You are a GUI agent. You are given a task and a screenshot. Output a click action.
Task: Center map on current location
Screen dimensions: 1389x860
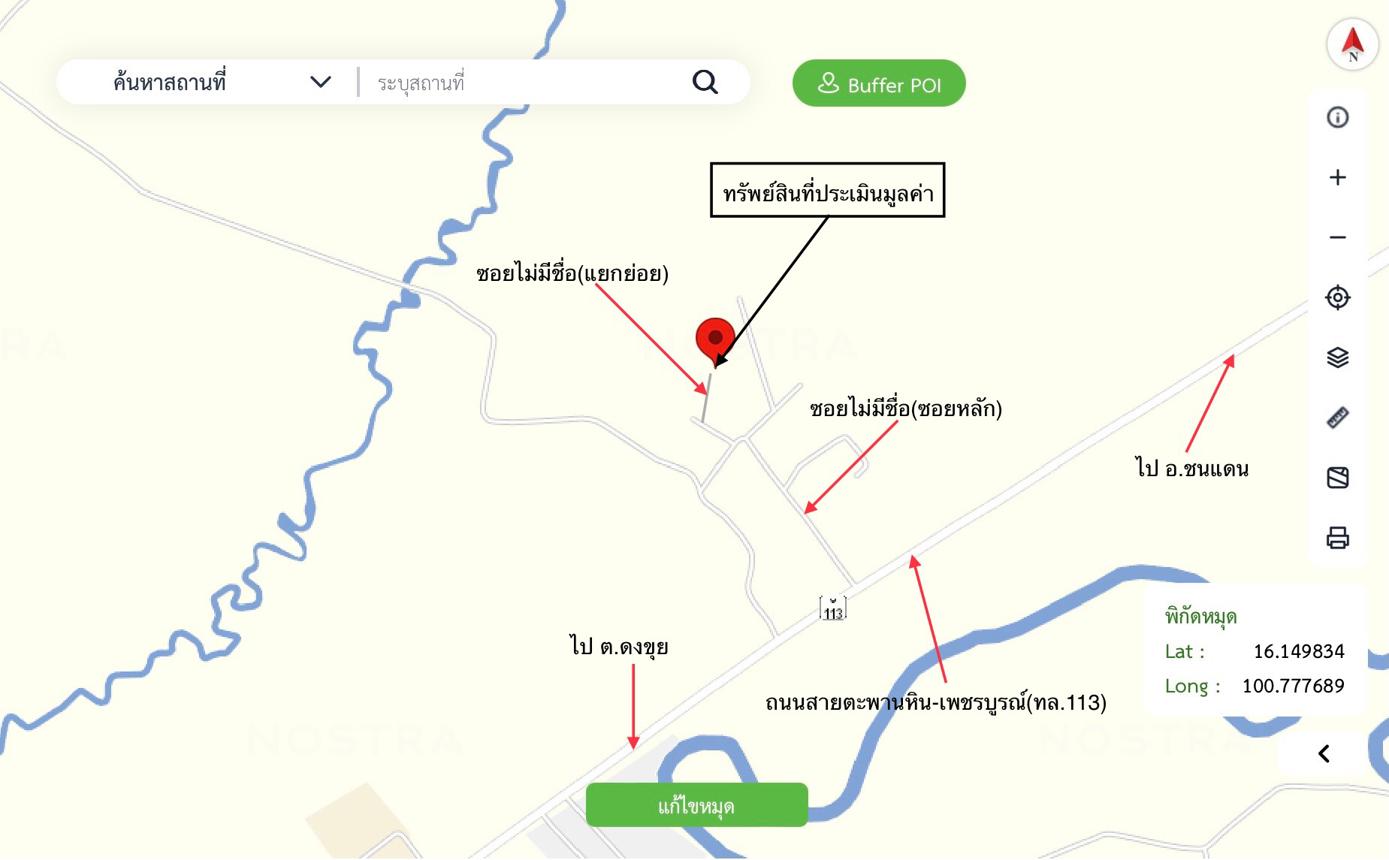coord(1337,298)
